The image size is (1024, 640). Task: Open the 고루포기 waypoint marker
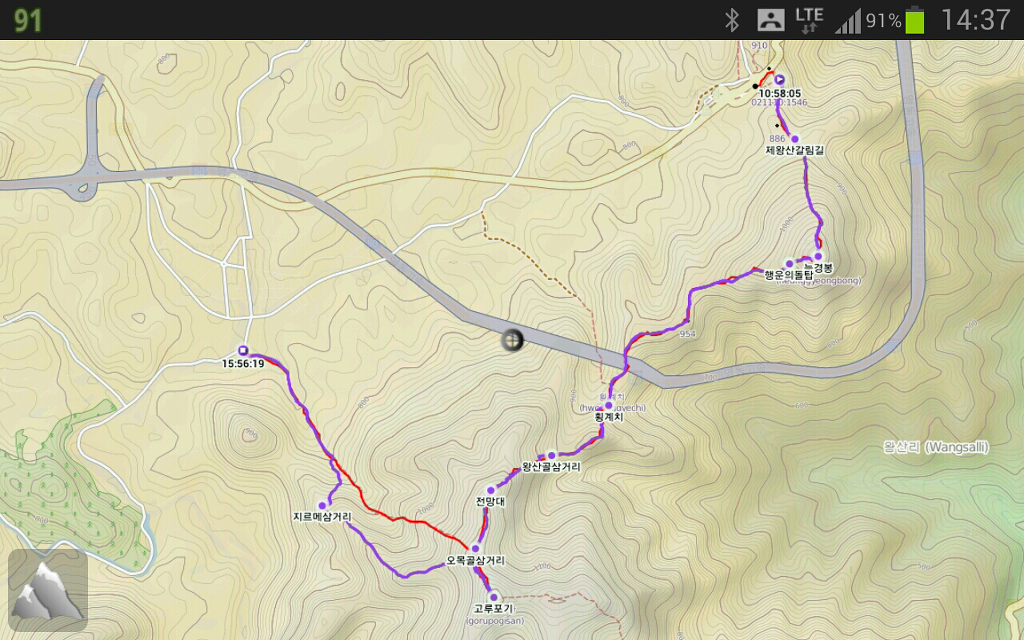pos(493,597)
